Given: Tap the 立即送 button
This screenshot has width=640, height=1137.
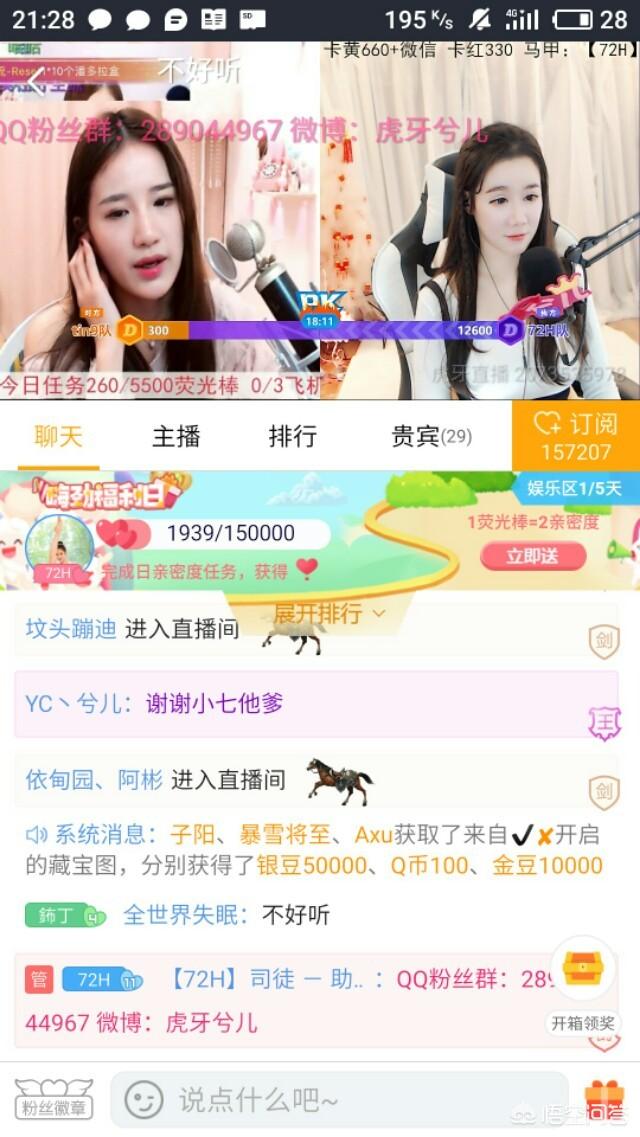Looking at the screenshot, I should tap(532, 556).
